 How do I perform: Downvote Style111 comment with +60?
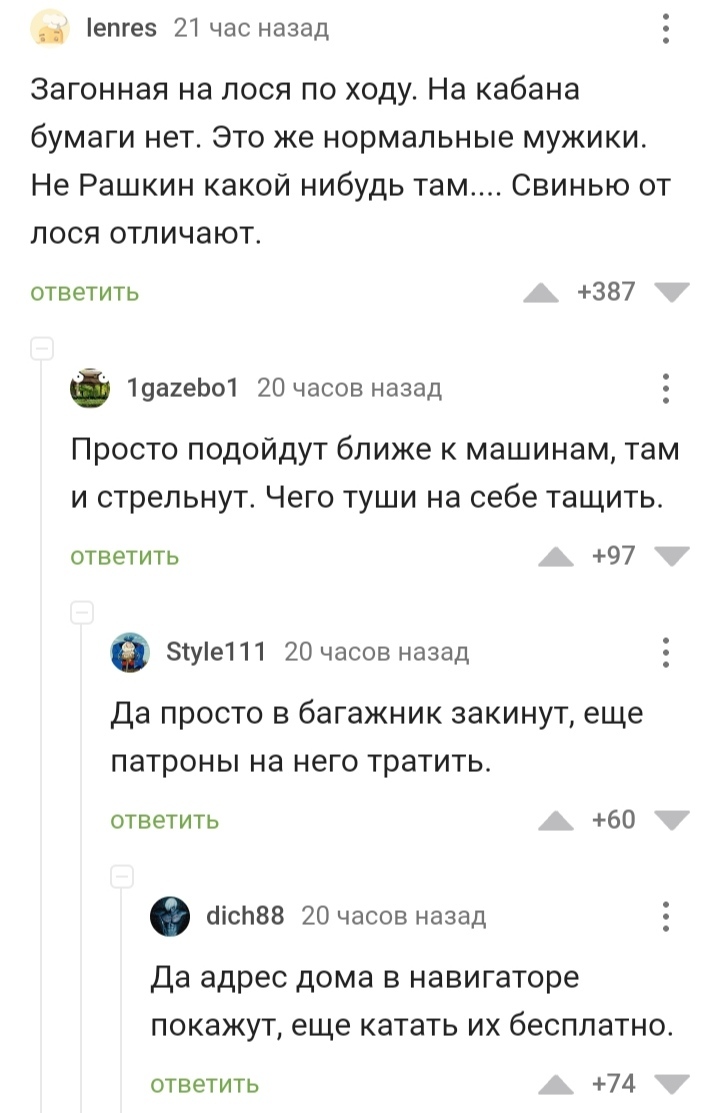(x=670, y=820)
